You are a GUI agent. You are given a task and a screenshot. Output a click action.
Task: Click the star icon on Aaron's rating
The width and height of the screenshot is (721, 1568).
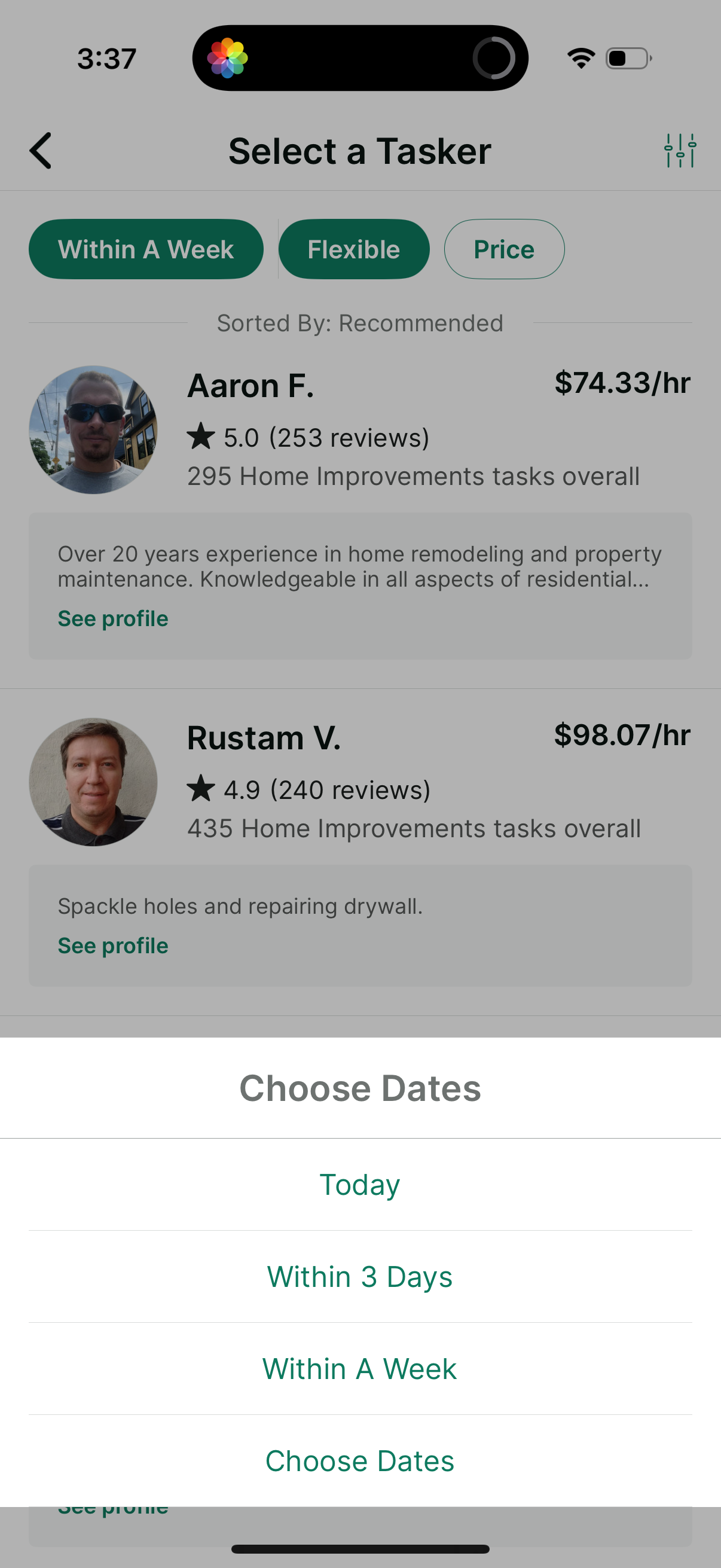[x=200, y=436]
